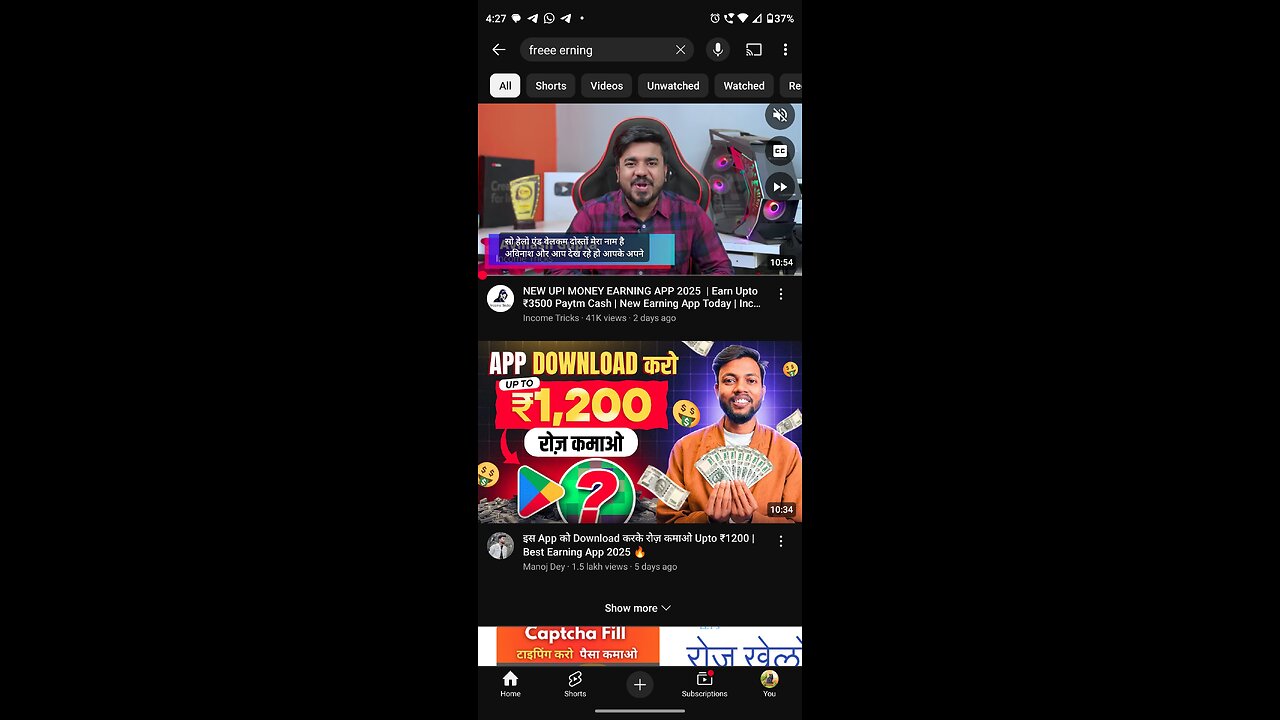Clear the search text 'freee erning'
Screen dimensions: 1280x720
pos(680,50)
